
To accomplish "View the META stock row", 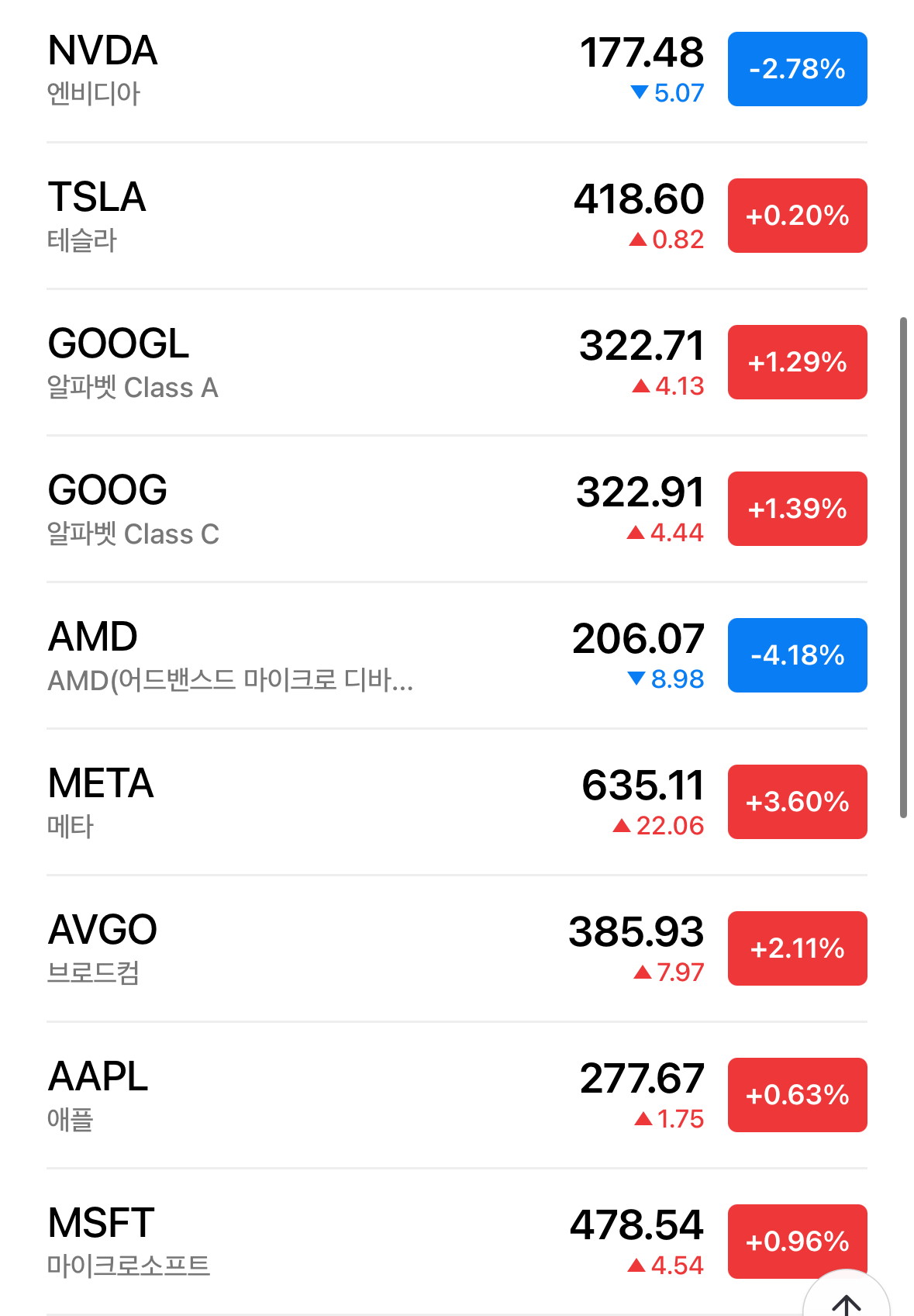I will click(x=310, y=803).
